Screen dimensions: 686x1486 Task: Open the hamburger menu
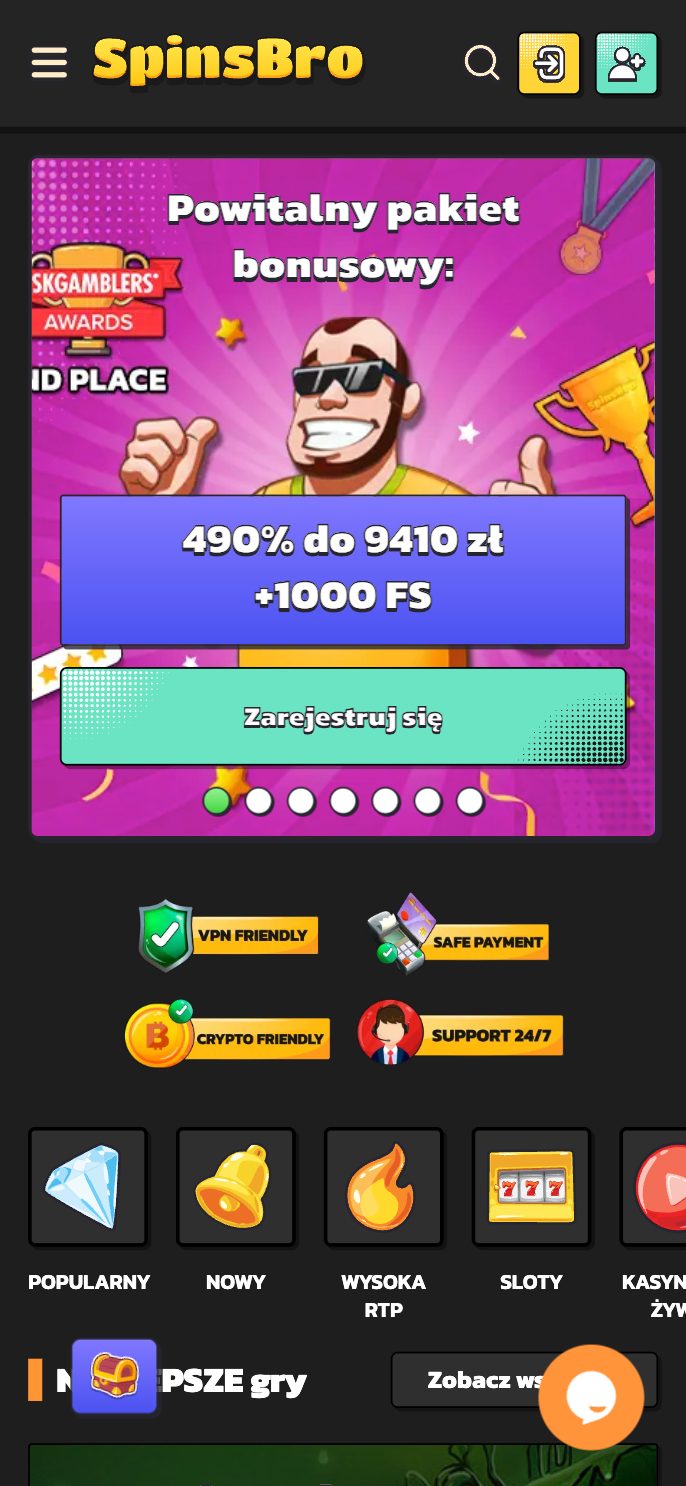pyautogui.click(x=49, y=63)
